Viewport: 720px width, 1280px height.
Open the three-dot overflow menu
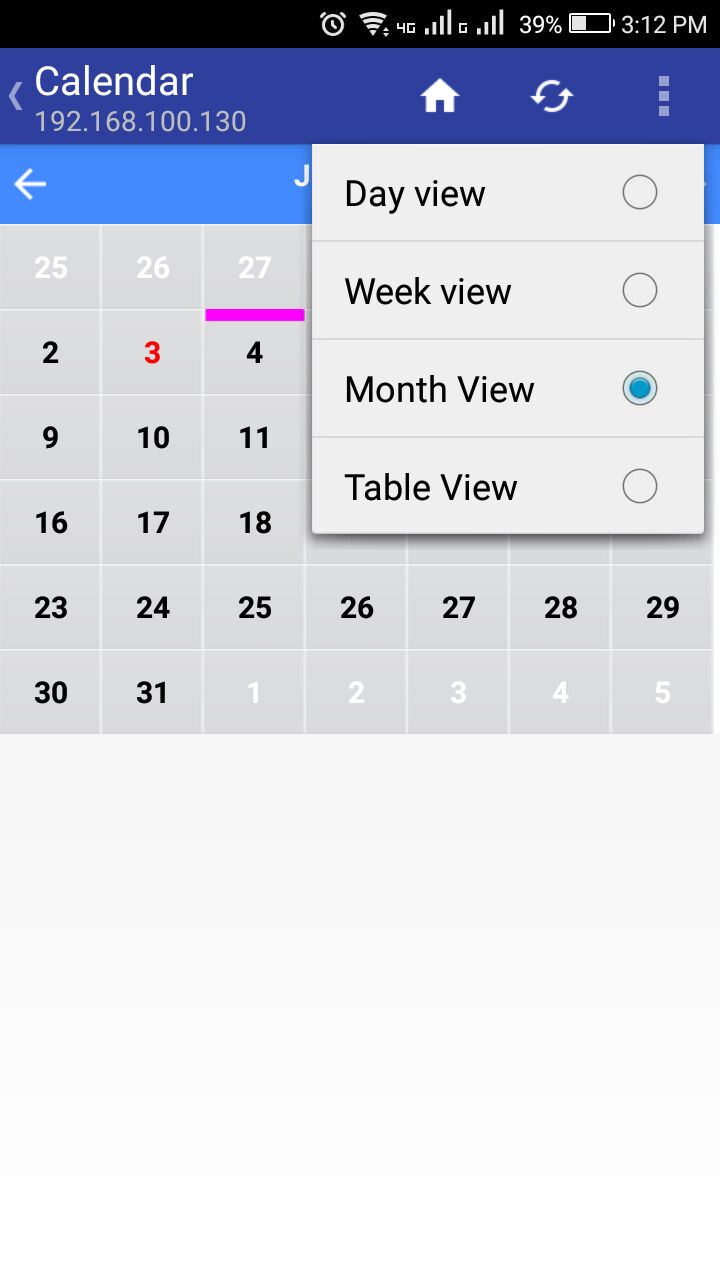[x=663, y=97]
